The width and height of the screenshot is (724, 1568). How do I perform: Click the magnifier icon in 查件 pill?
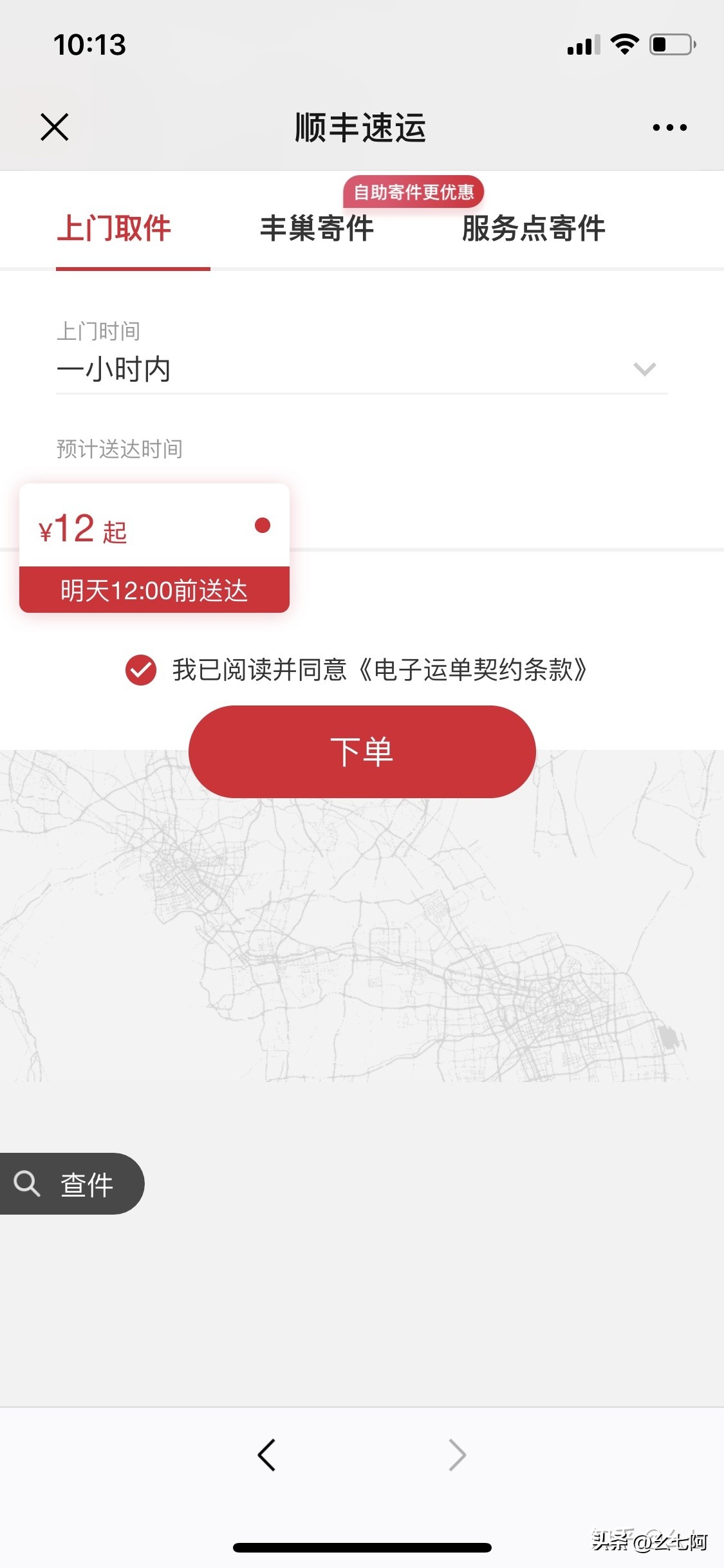27,1183
